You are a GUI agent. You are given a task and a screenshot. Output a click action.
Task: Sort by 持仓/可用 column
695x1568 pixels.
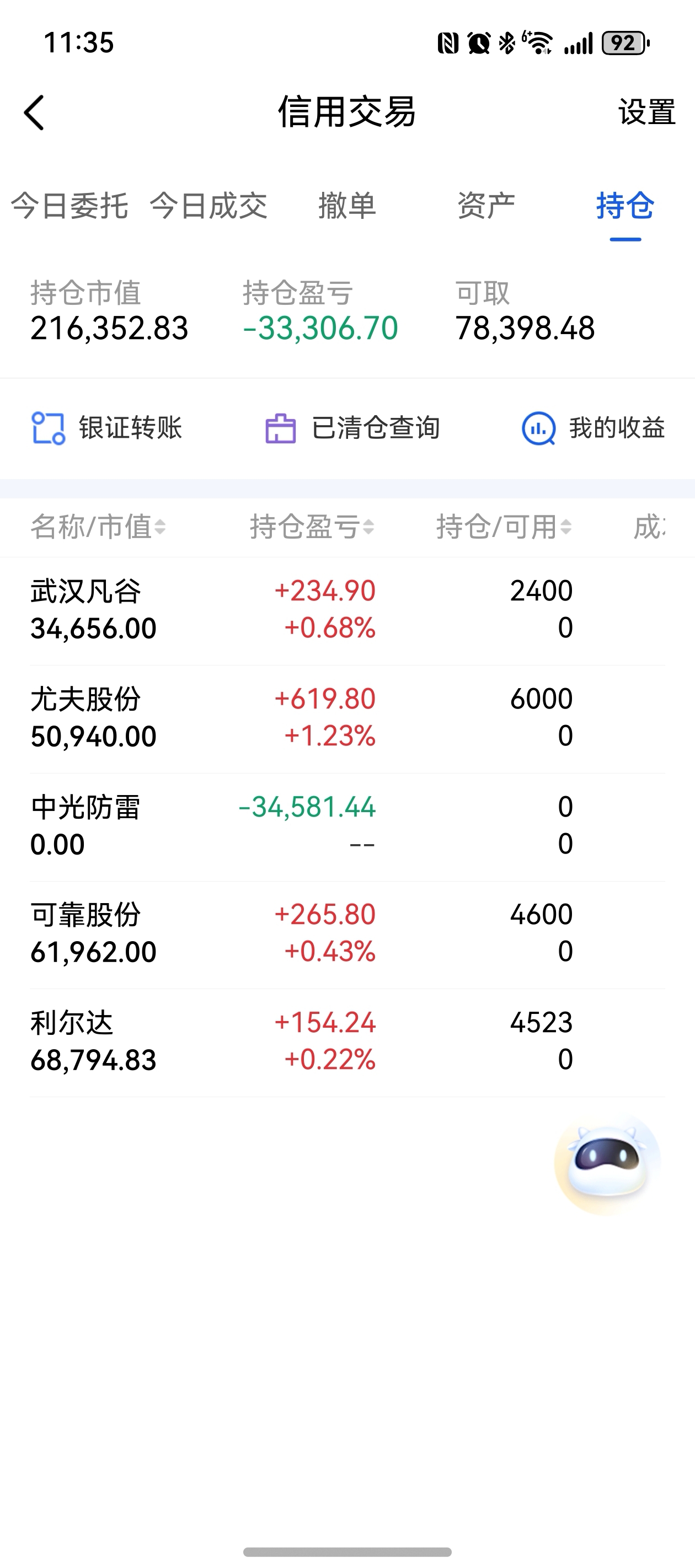point(504,527)
